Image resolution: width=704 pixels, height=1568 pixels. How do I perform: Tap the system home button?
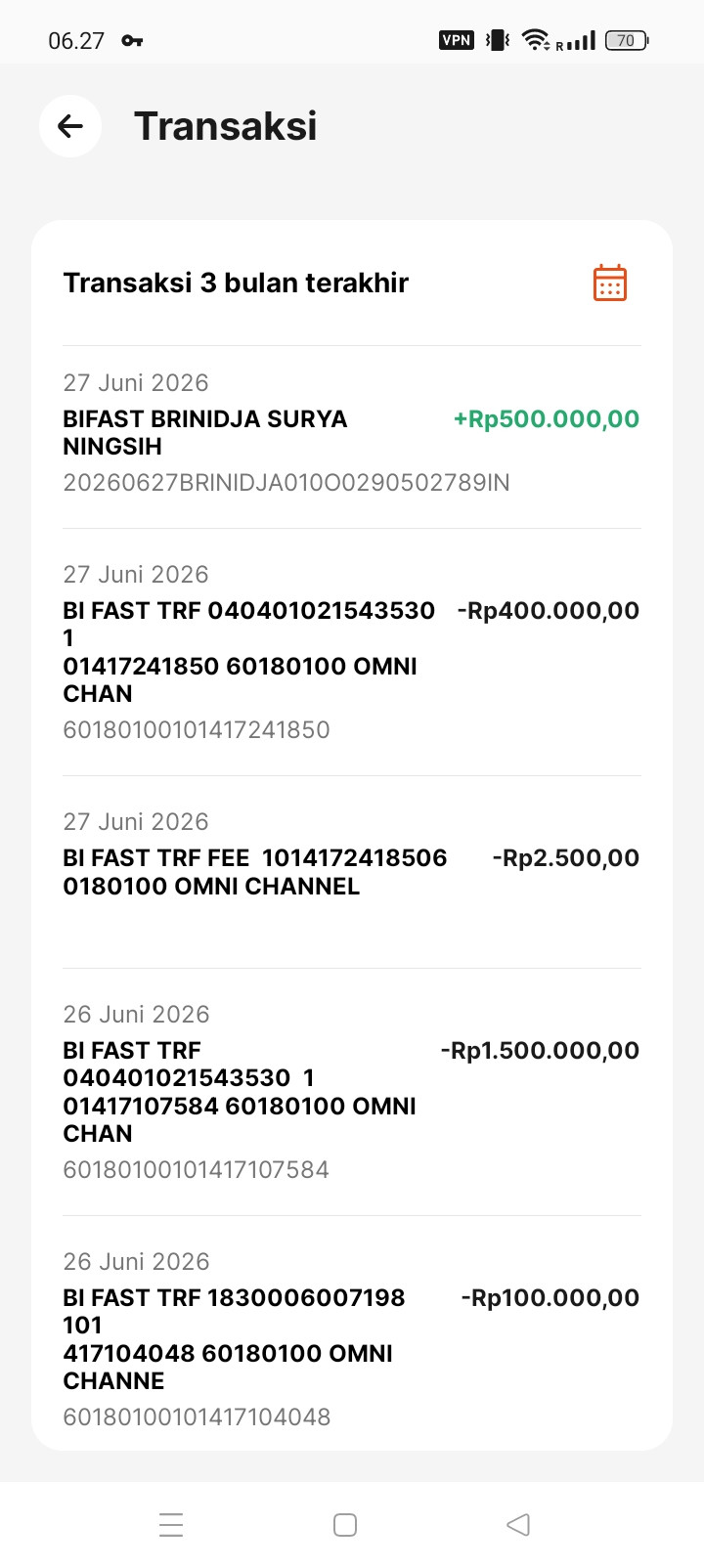pos(345,1525)
